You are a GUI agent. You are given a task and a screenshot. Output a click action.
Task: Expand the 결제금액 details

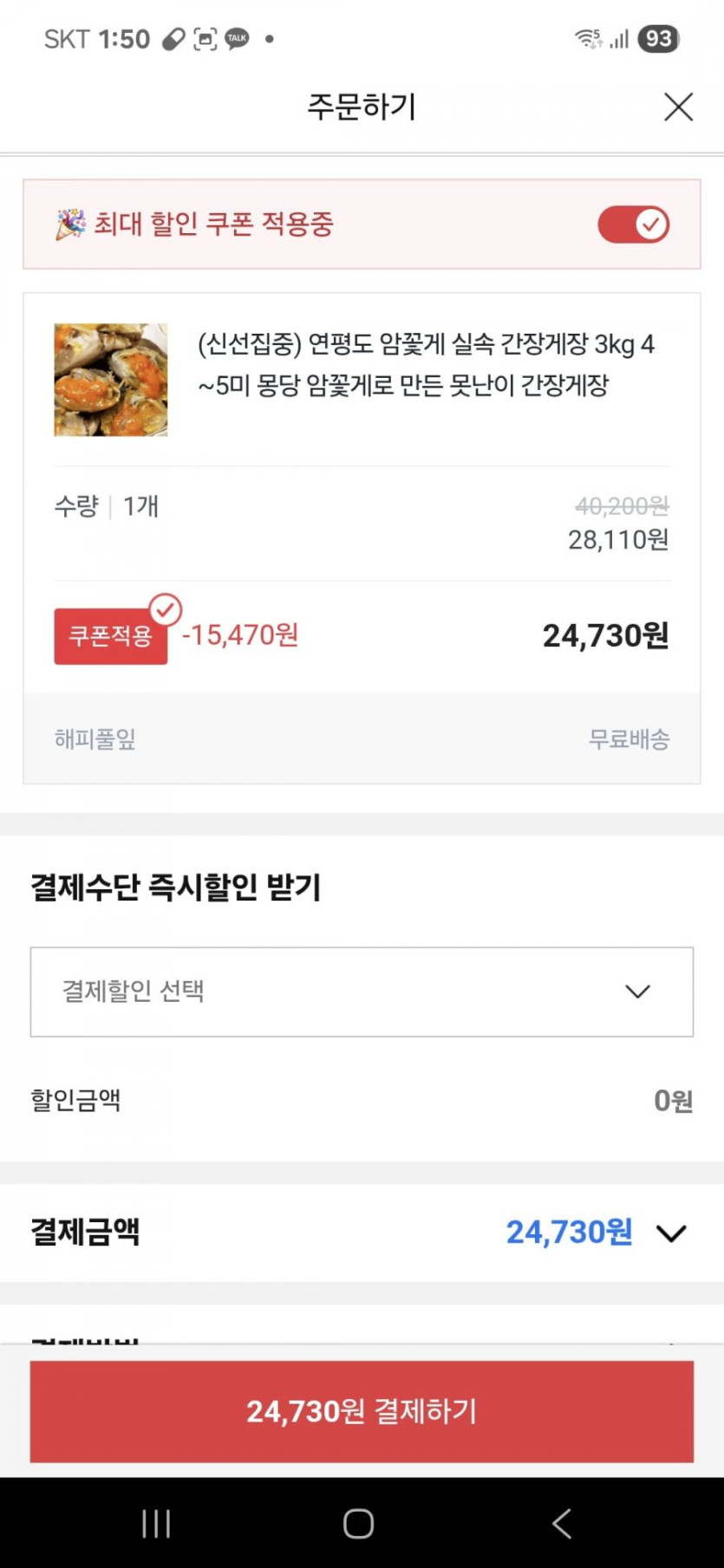(x=671, y=1233)
